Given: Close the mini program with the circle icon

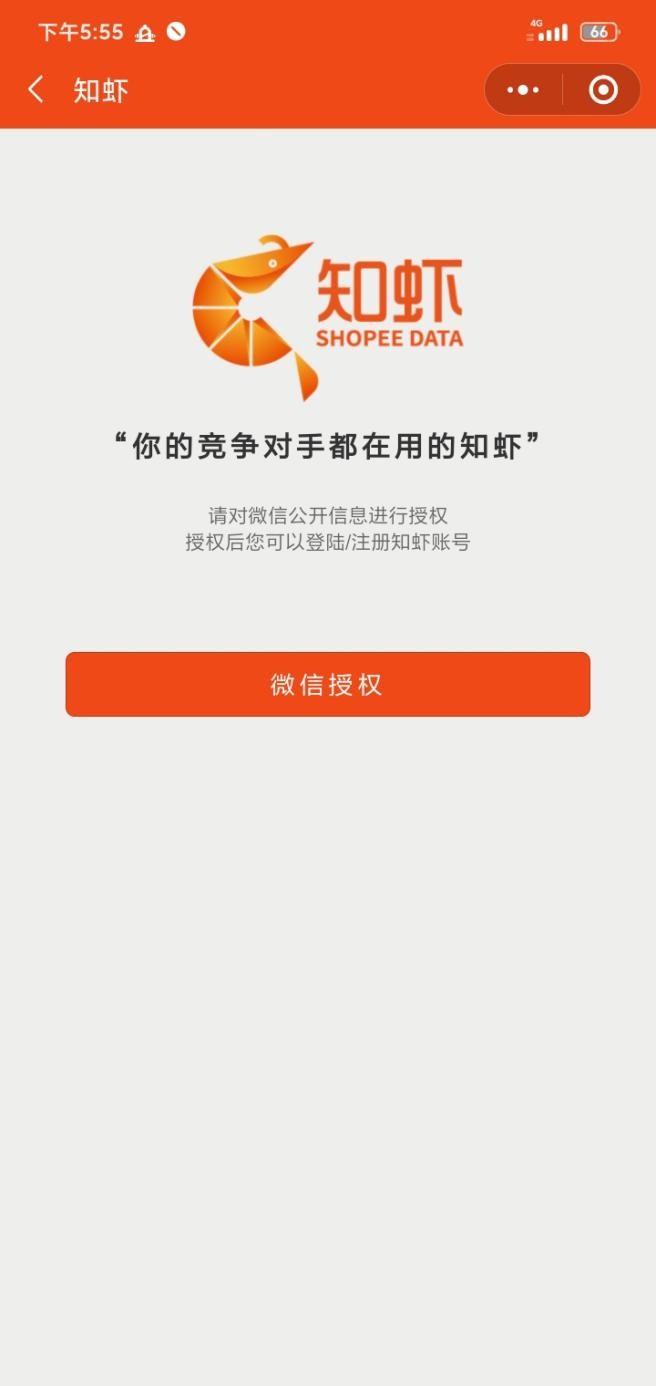Looking at the screenshot, I should click(x=603, y=90).
